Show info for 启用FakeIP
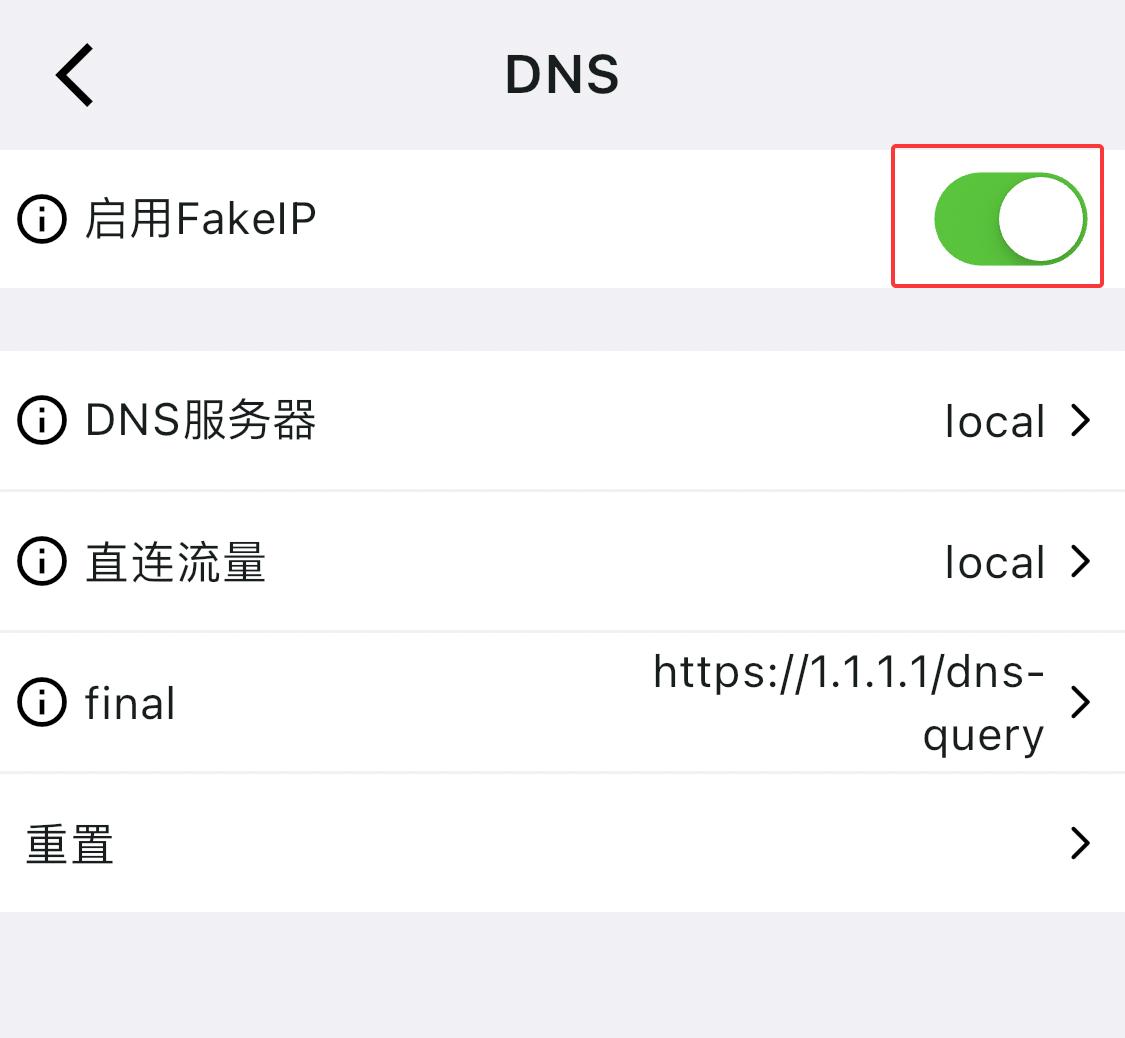The height and width of the screenshot is (1038, 1125). tap(43, 220)
